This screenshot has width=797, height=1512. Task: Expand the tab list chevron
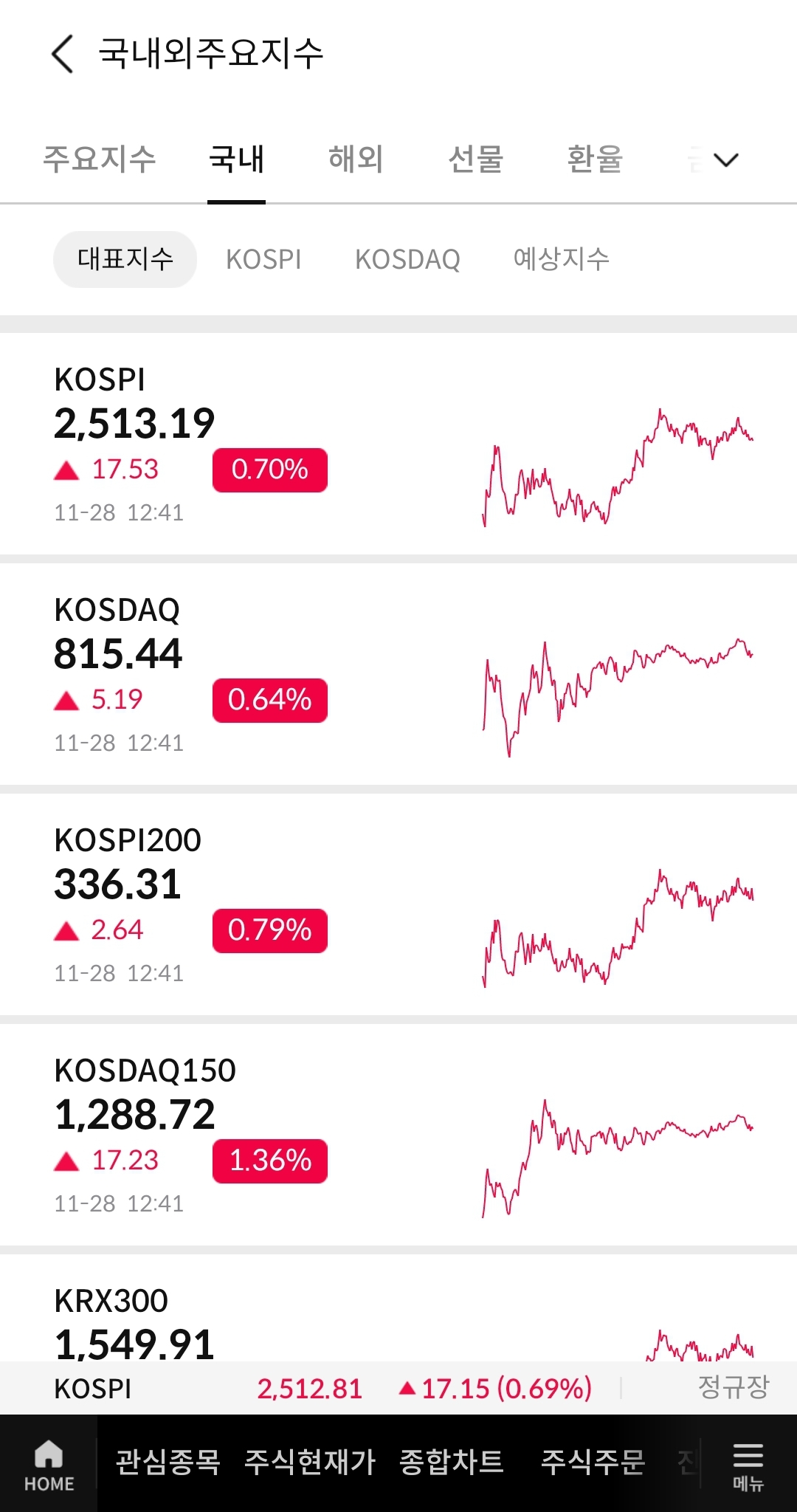pyautogui.click(x=726, y=159)
